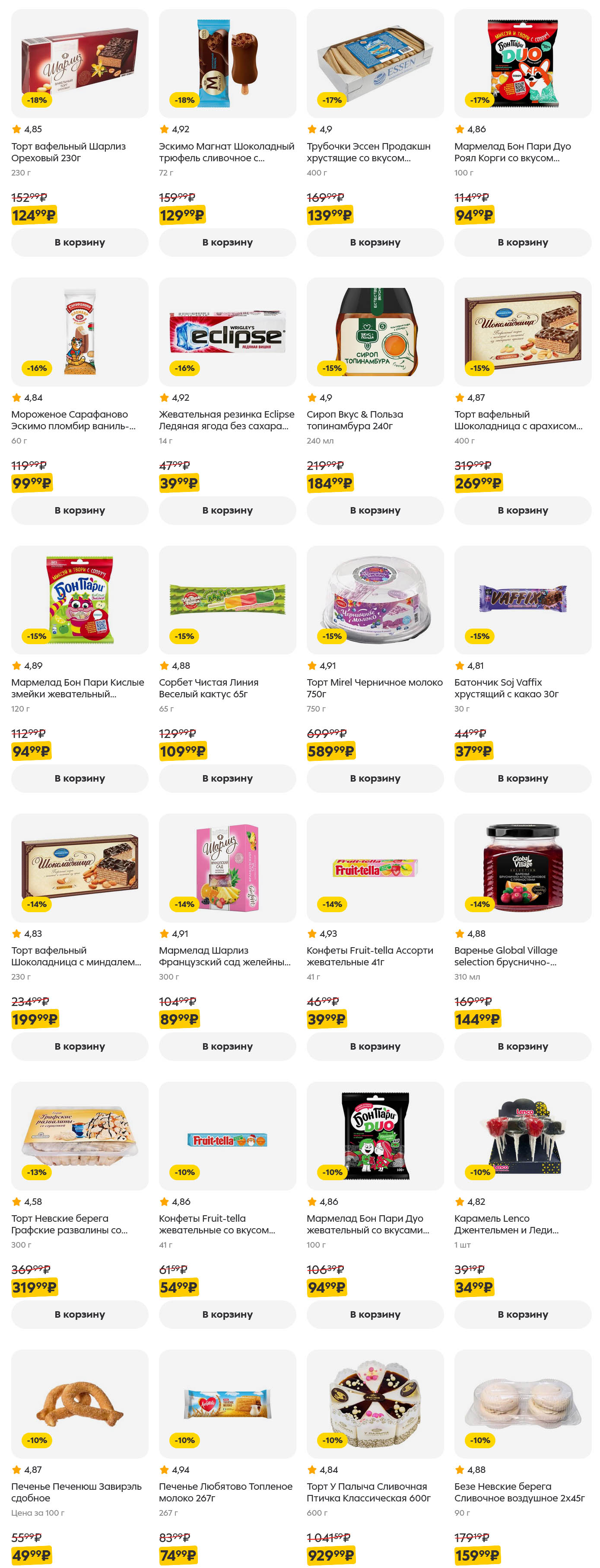Add Варенье Global Village to cart
The width and height of the screenshot is (600, 1568).
[523, 1046]
